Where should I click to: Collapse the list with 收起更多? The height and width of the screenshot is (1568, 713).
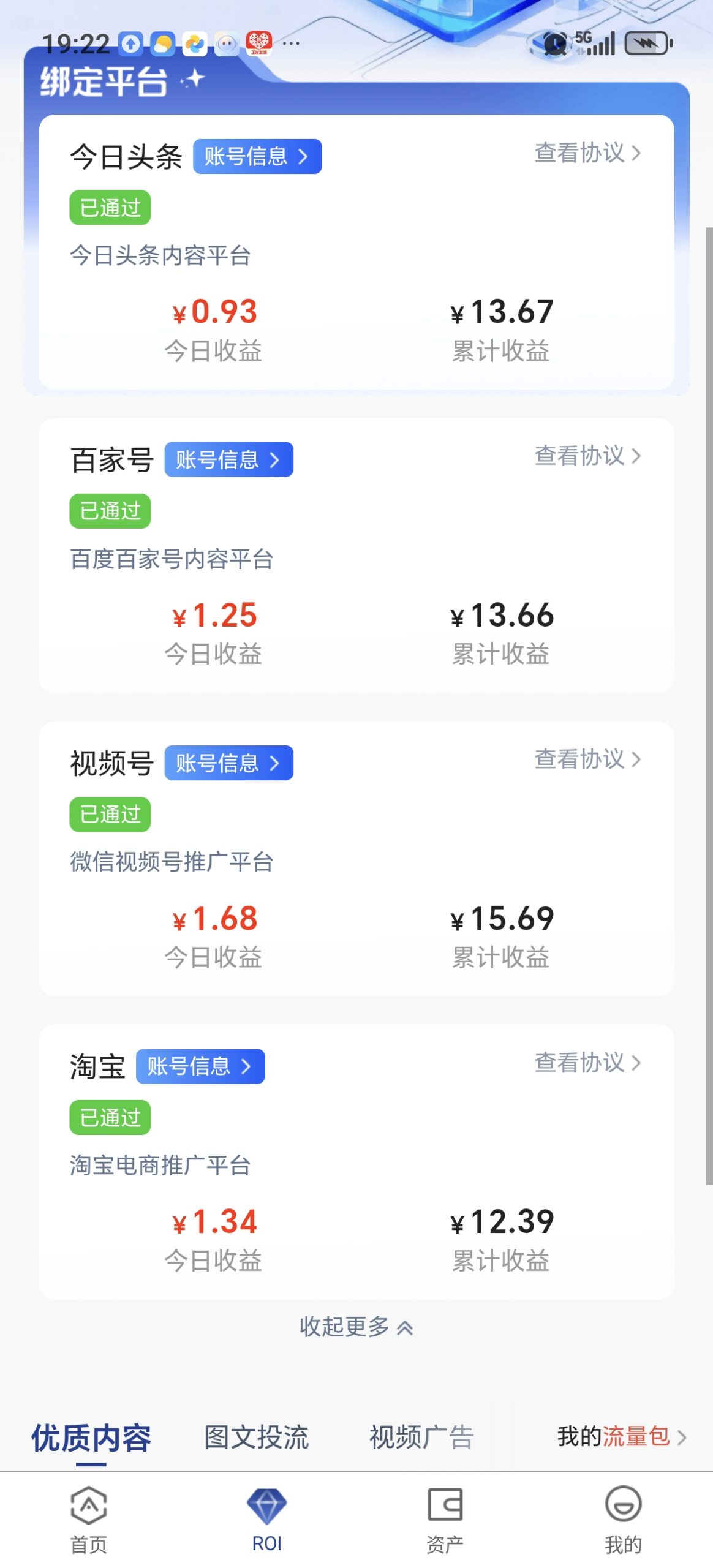[x=355, y=1327]
